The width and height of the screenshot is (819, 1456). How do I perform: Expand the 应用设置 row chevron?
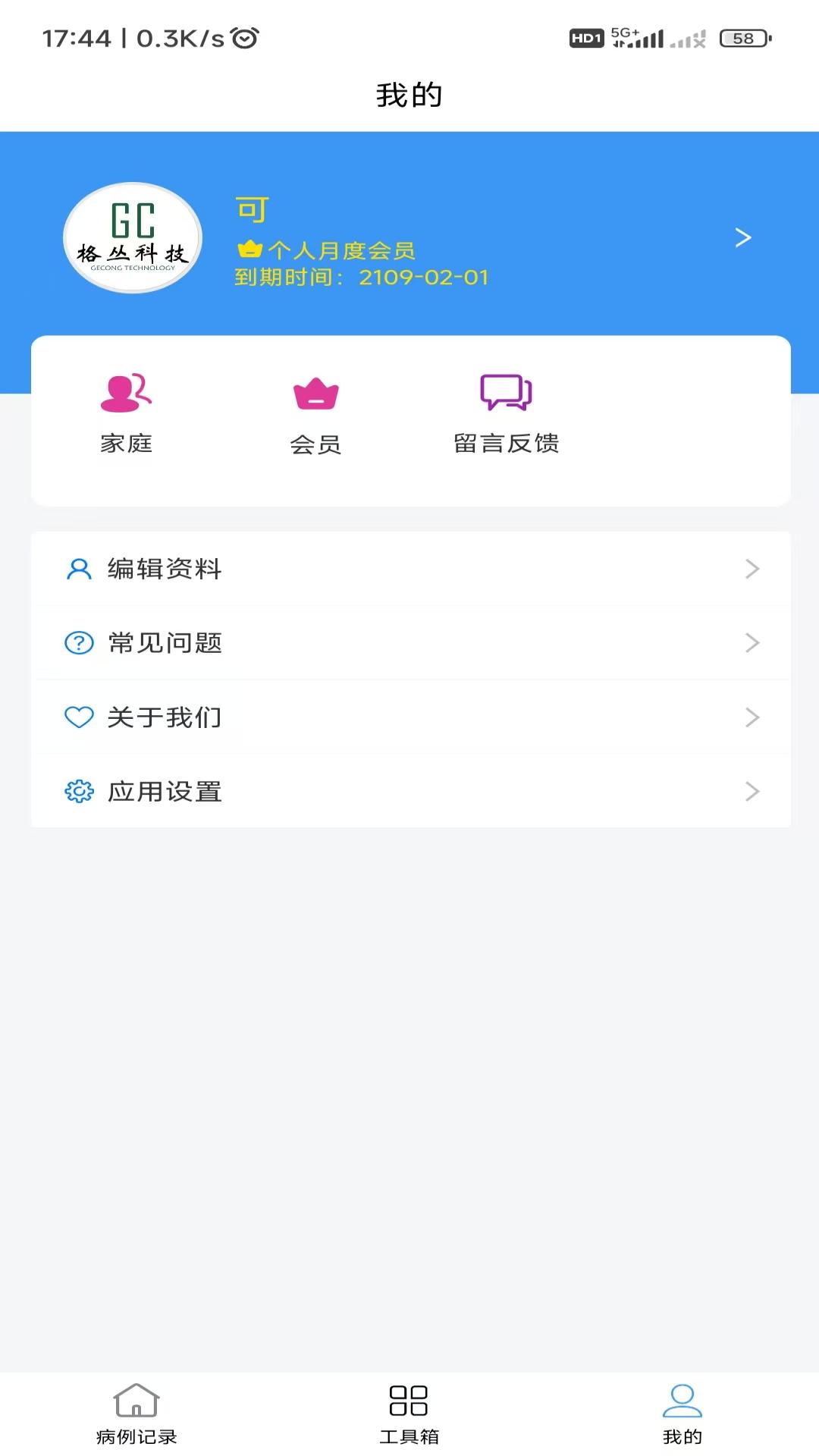coord(752,791)
